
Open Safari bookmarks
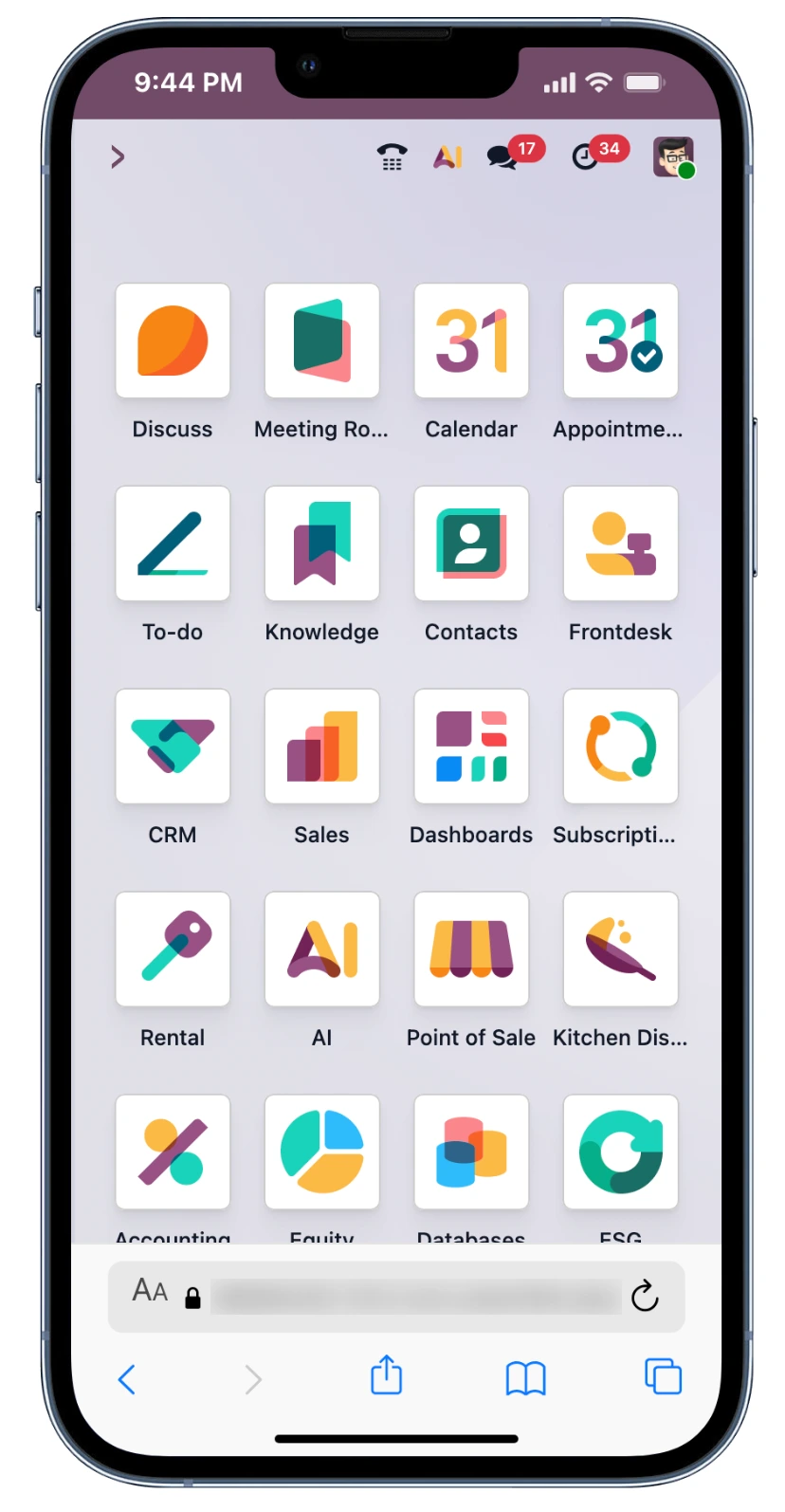tap(525, 1378)
